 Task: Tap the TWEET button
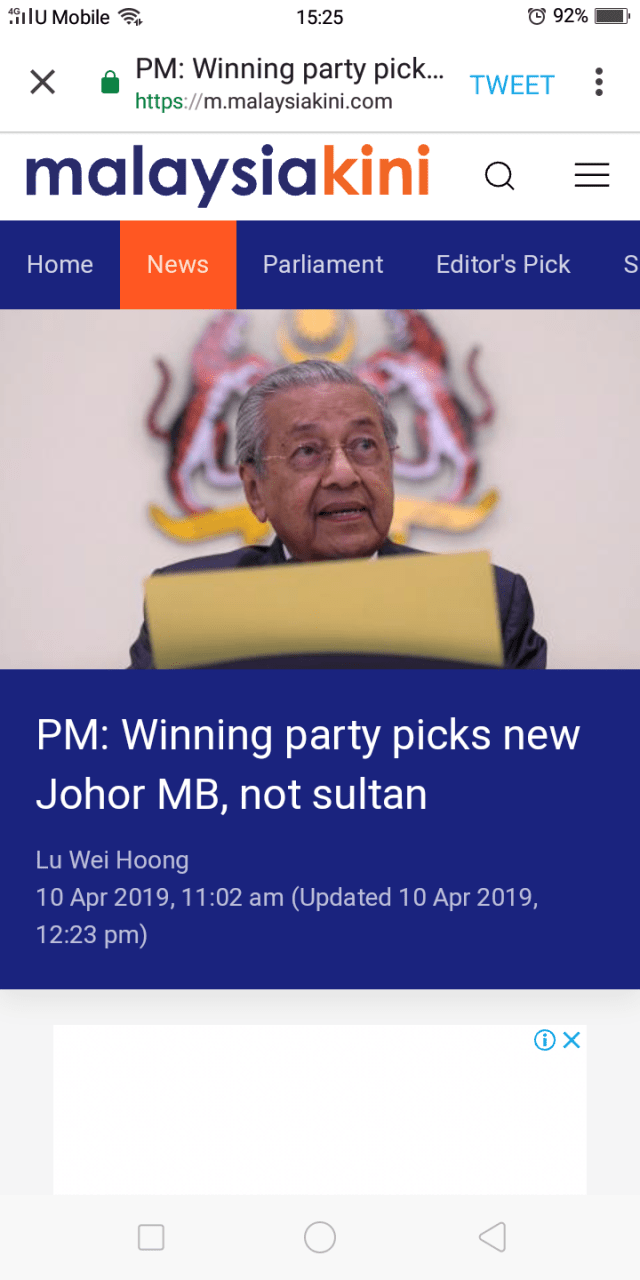pos(512,85)
